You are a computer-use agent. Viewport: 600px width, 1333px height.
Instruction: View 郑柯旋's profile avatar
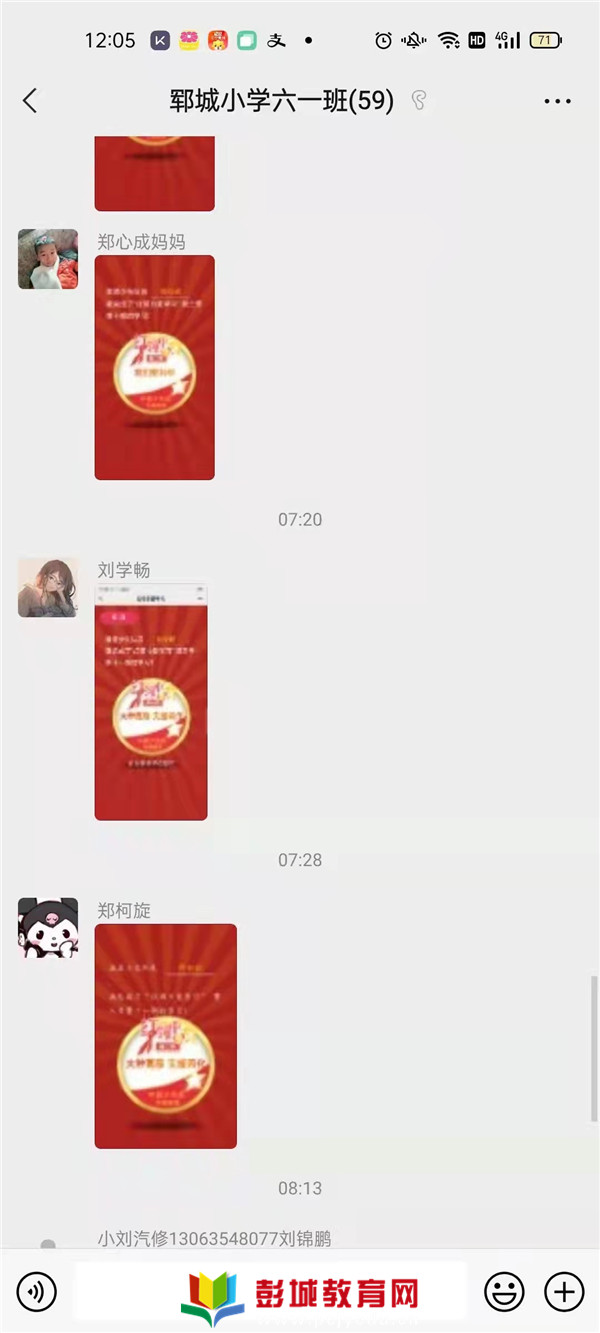(x=48, y=927)
